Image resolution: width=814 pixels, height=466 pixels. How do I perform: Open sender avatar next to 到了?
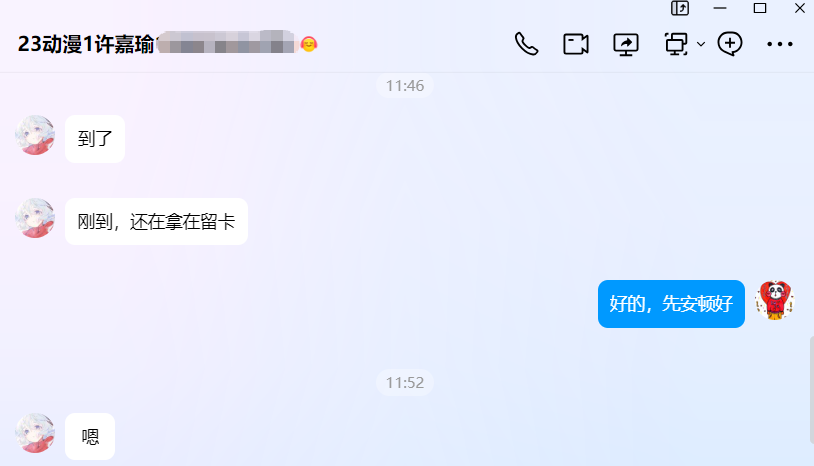pos(36,135)
